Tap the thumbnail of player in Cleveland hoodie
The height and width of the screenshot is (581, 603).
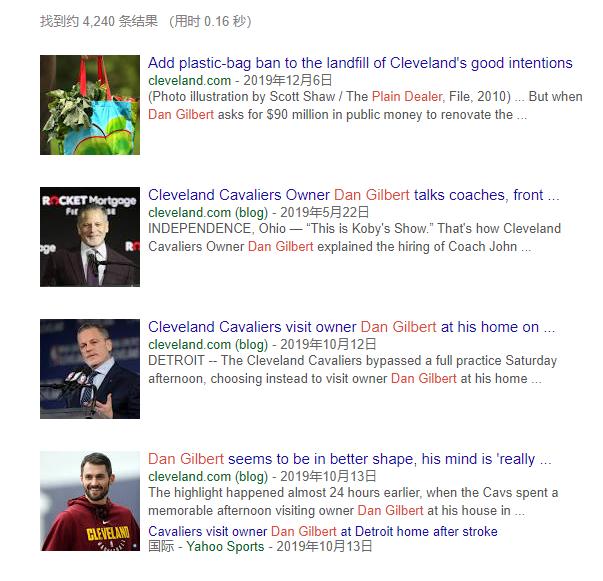tap(89, 501)
